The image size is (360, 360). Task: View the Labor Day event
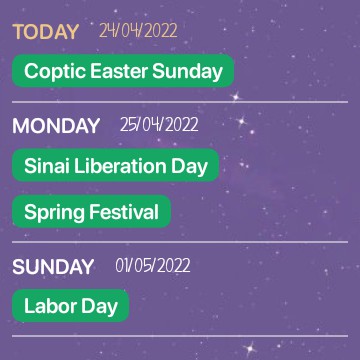(71, 306)
